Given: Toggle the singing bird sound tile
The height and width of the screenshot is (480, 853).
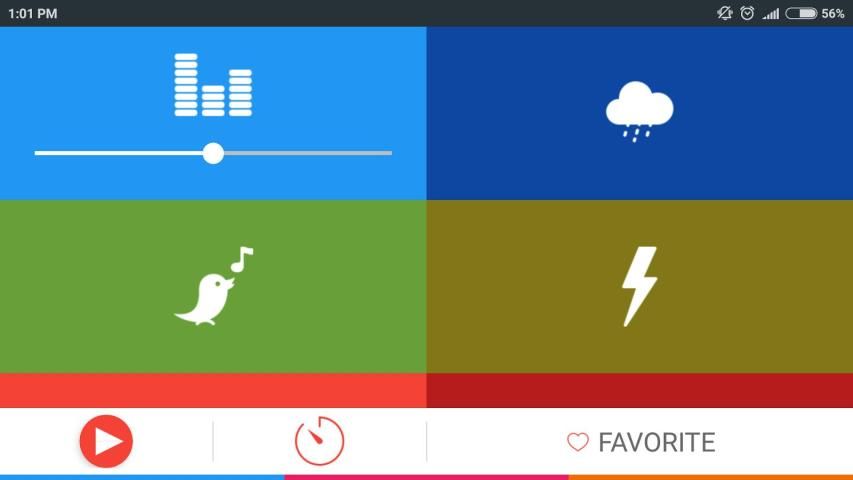Looking at the screenshot, I should click(213, 286).
